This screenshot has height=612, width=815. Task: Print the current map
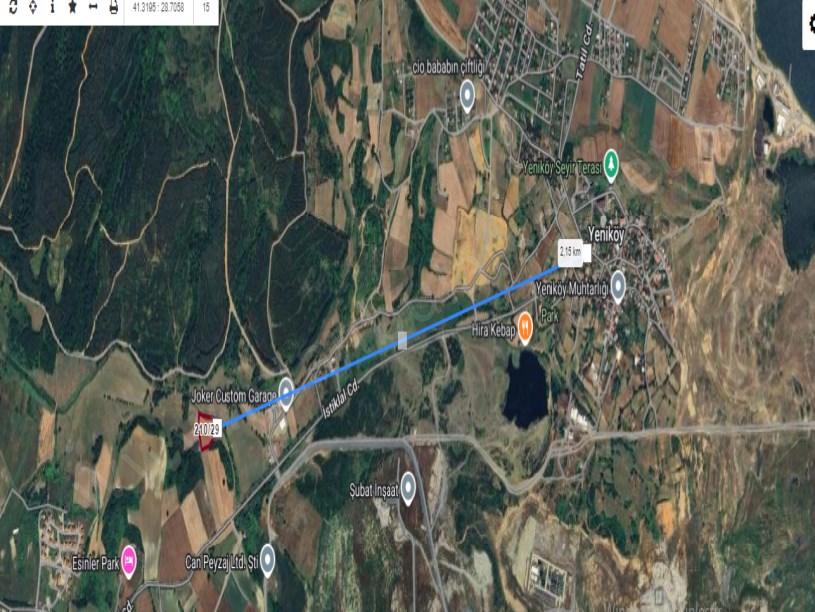pos(113,7)
